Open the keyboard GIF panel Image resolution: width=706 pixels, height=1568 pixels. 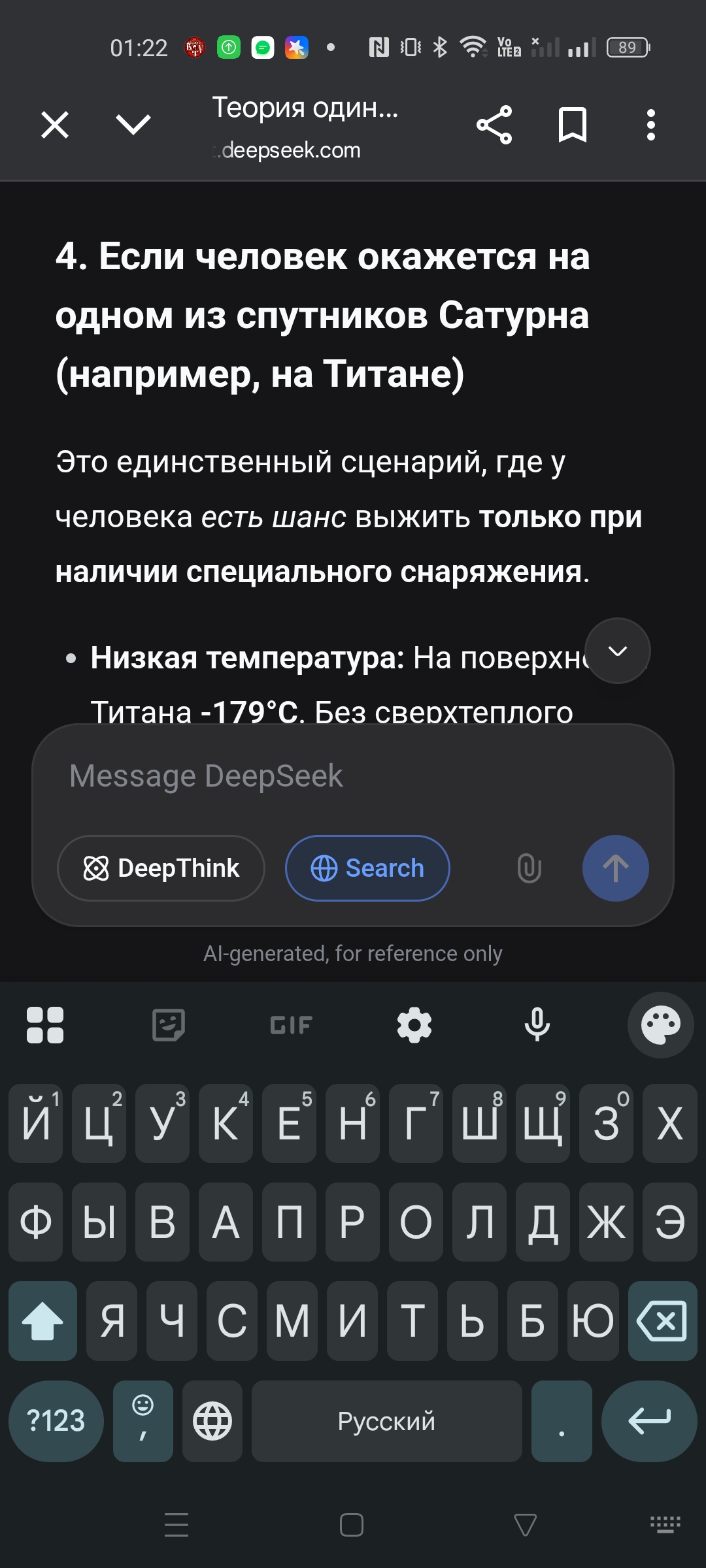[x=292, y=1024]
